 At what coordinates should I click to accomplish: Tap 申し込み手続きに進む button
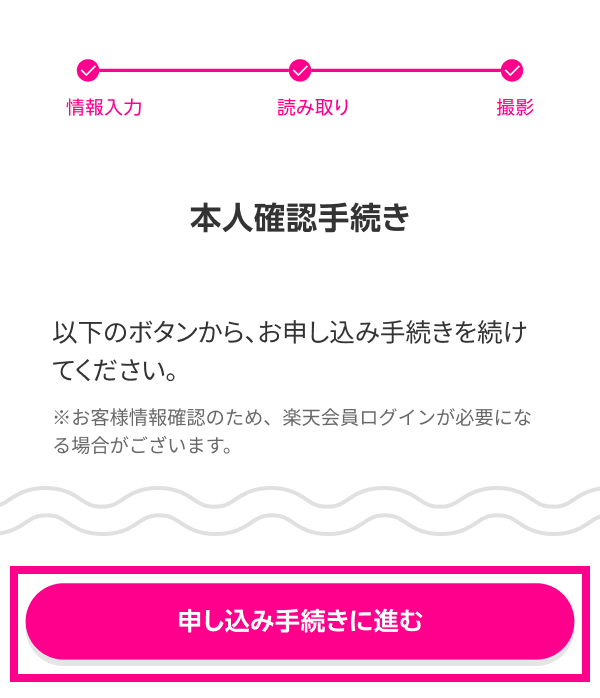pyautogui.click(x=300, y=621)
